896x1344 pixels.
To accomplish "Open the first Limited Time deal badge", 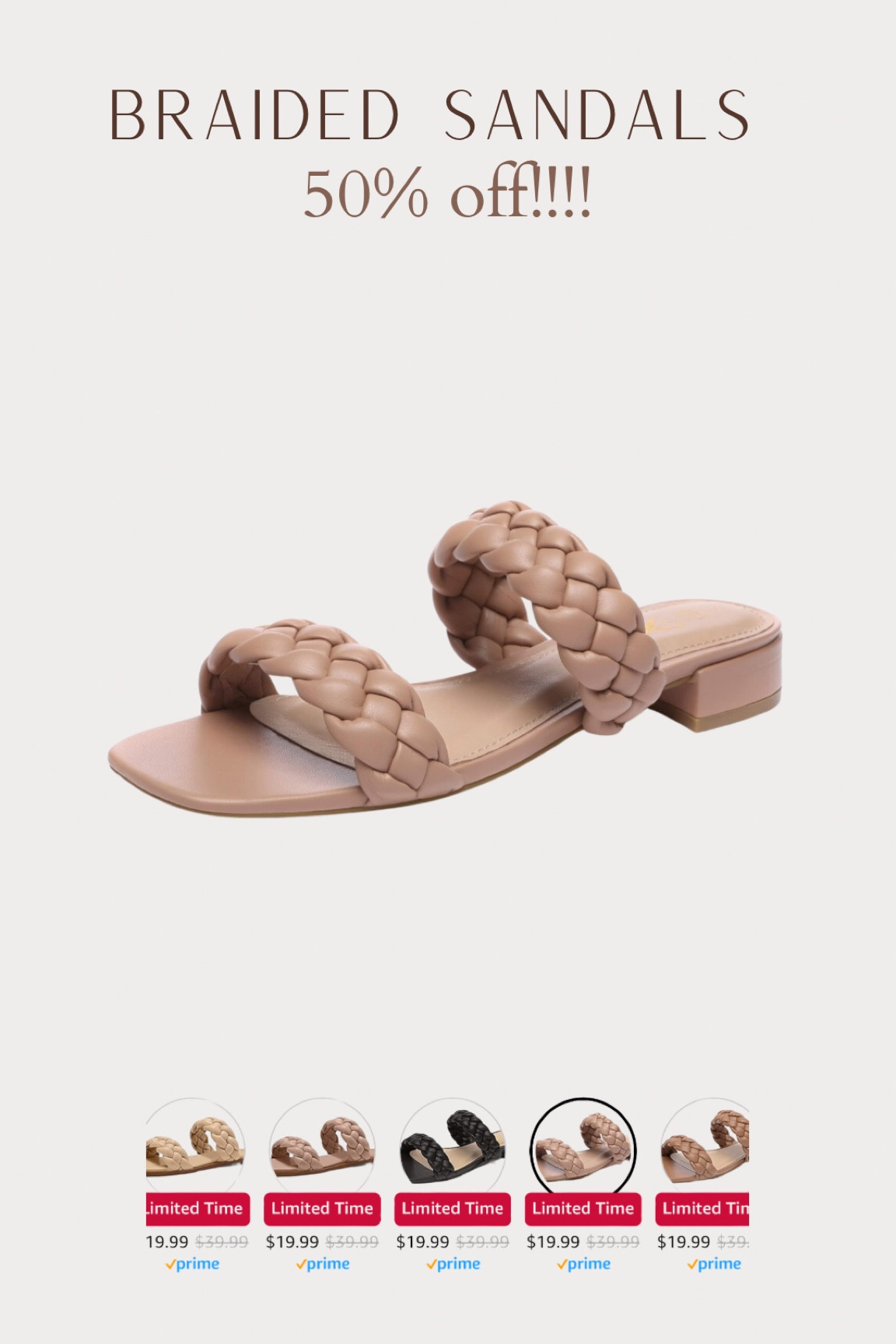I will pos(193,1208).
